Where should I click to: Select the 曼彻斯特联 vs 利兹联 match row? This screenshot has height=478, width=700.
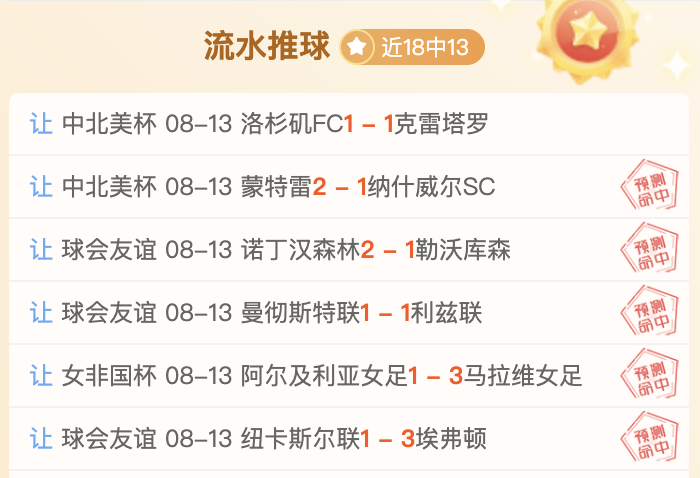(349, 312)
